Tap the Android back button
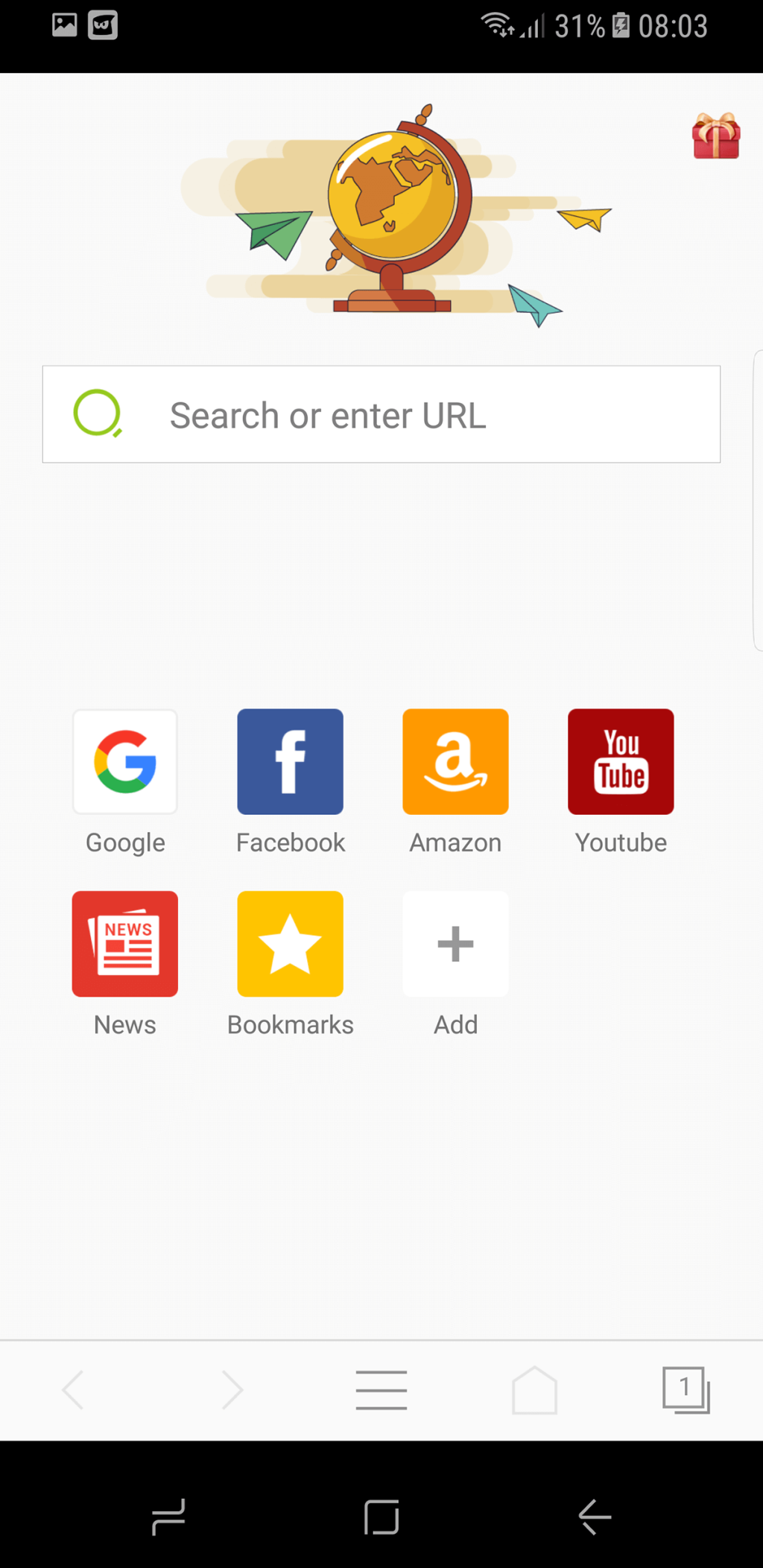 [x=594, y=1517]
